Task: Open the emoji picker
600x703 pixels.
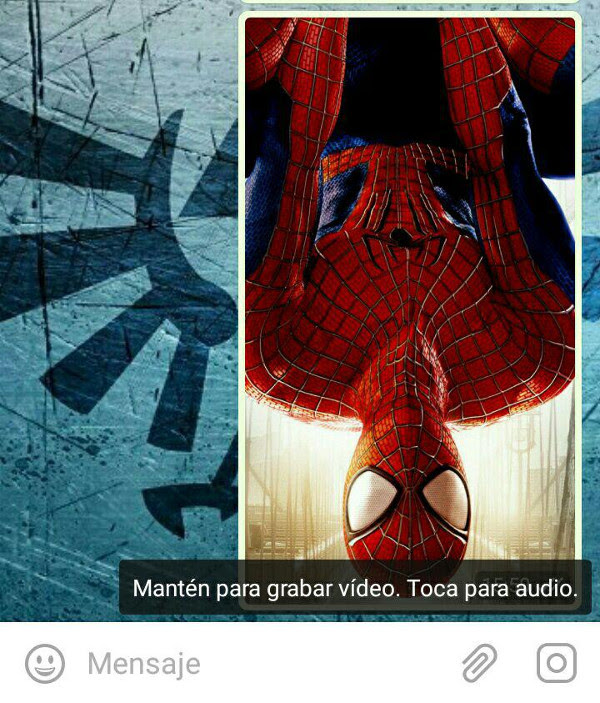Action: point(45,663)
